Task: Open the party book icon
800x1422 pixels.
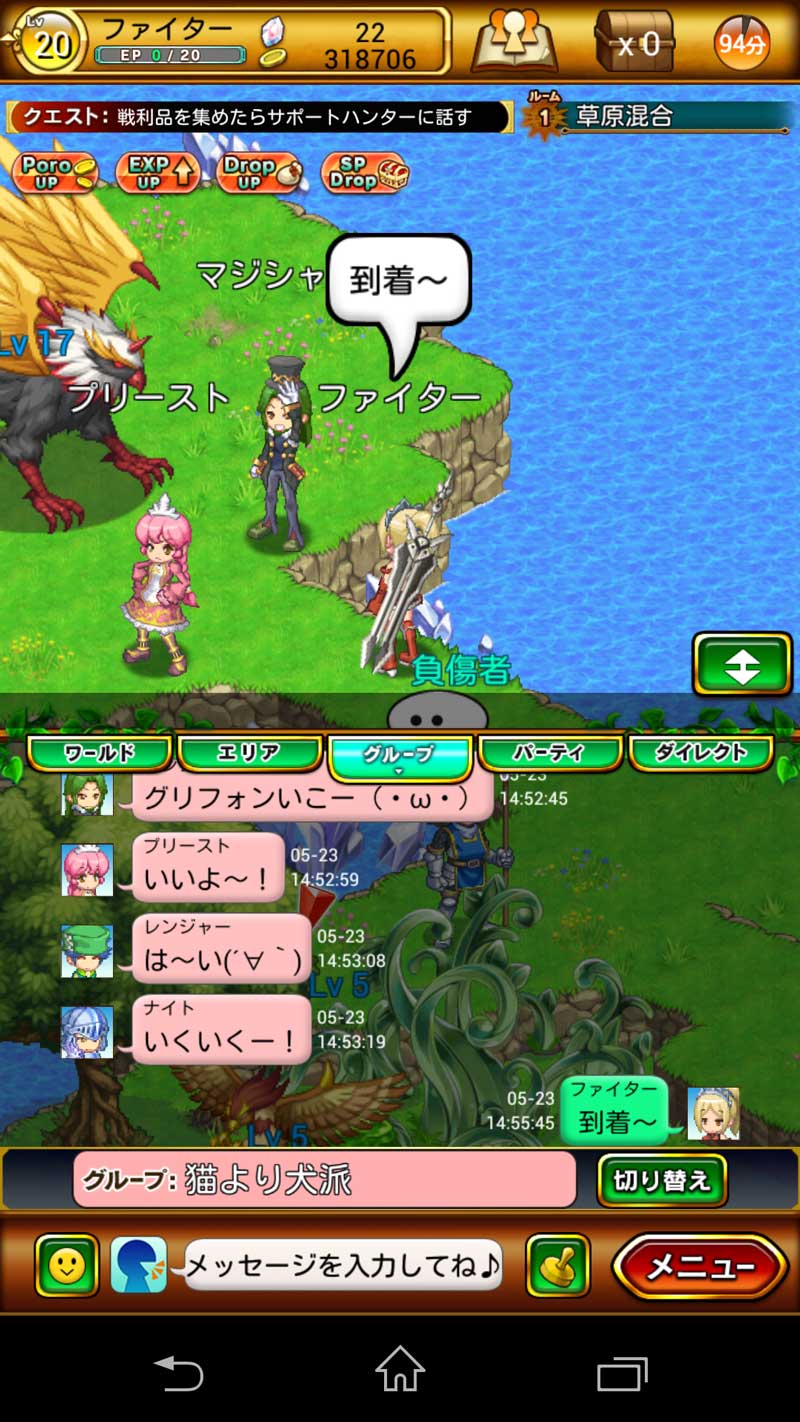Action: pos(515,42)
